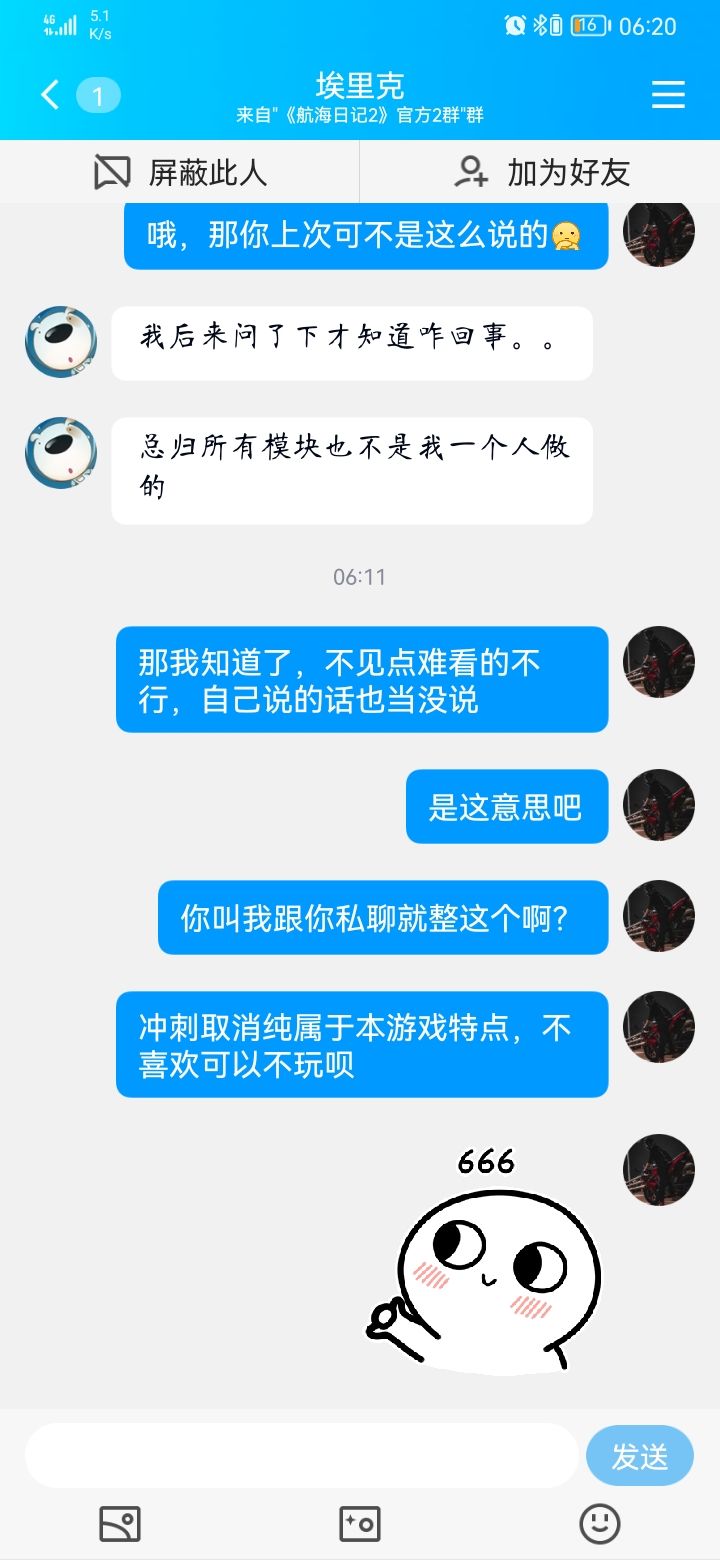720x1560 pixels.
Task: Tap the 发送 send button
Action: pos(639,1456)
